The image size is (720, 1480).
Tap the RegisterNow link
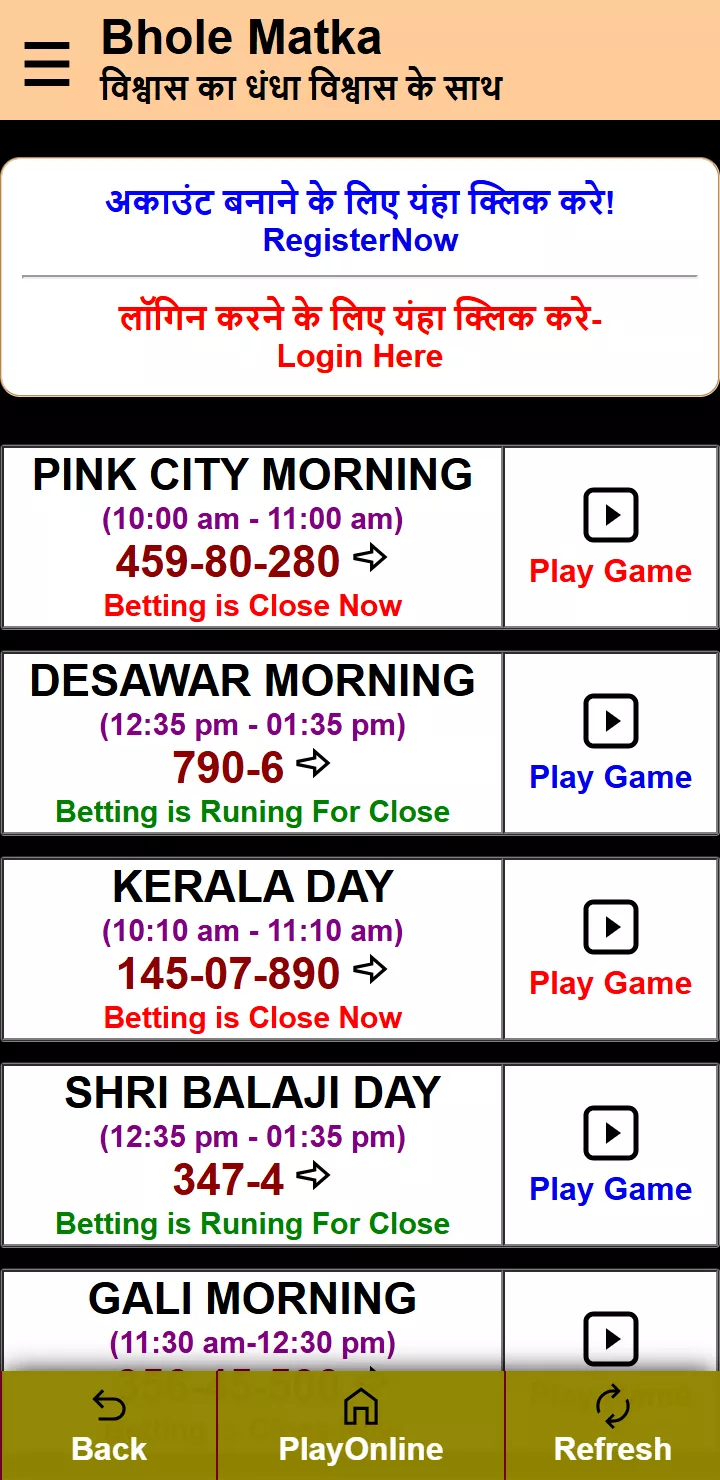point(360,240)
